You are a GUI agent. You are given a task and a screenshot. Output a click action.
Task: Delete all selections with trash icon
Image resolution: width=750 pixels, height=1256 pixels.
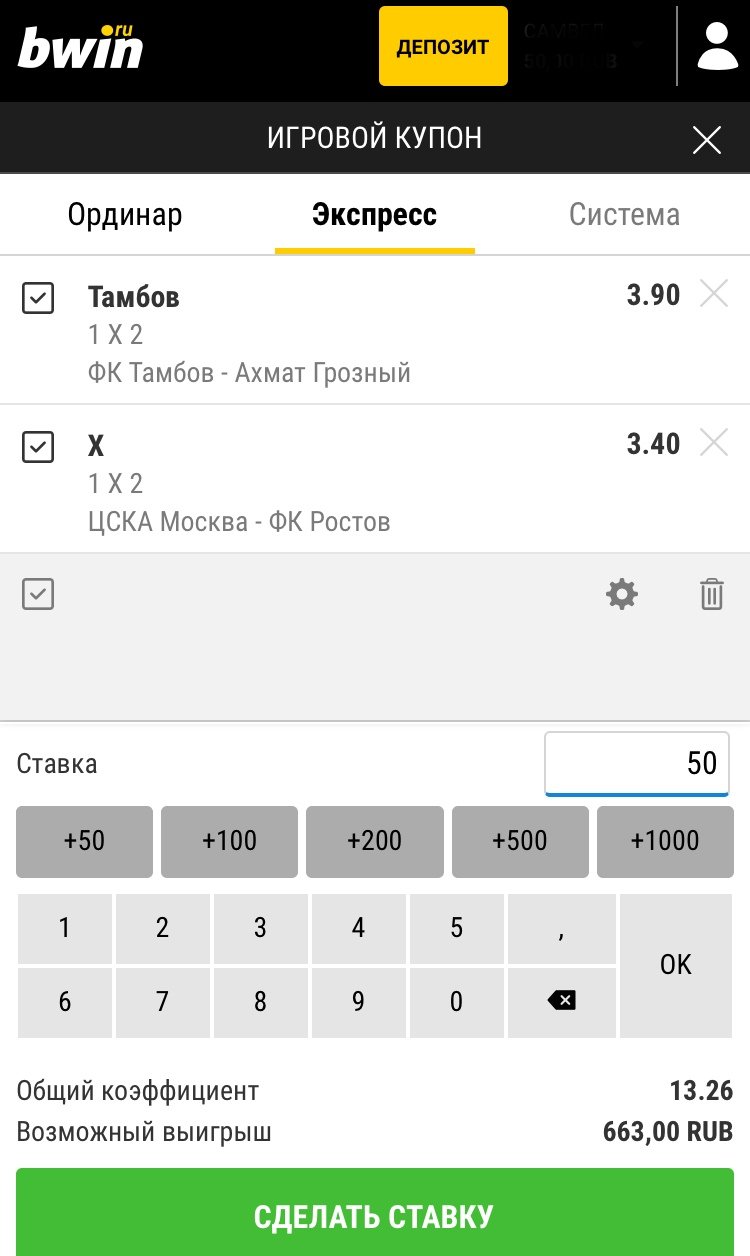click(x=711, y=595)
